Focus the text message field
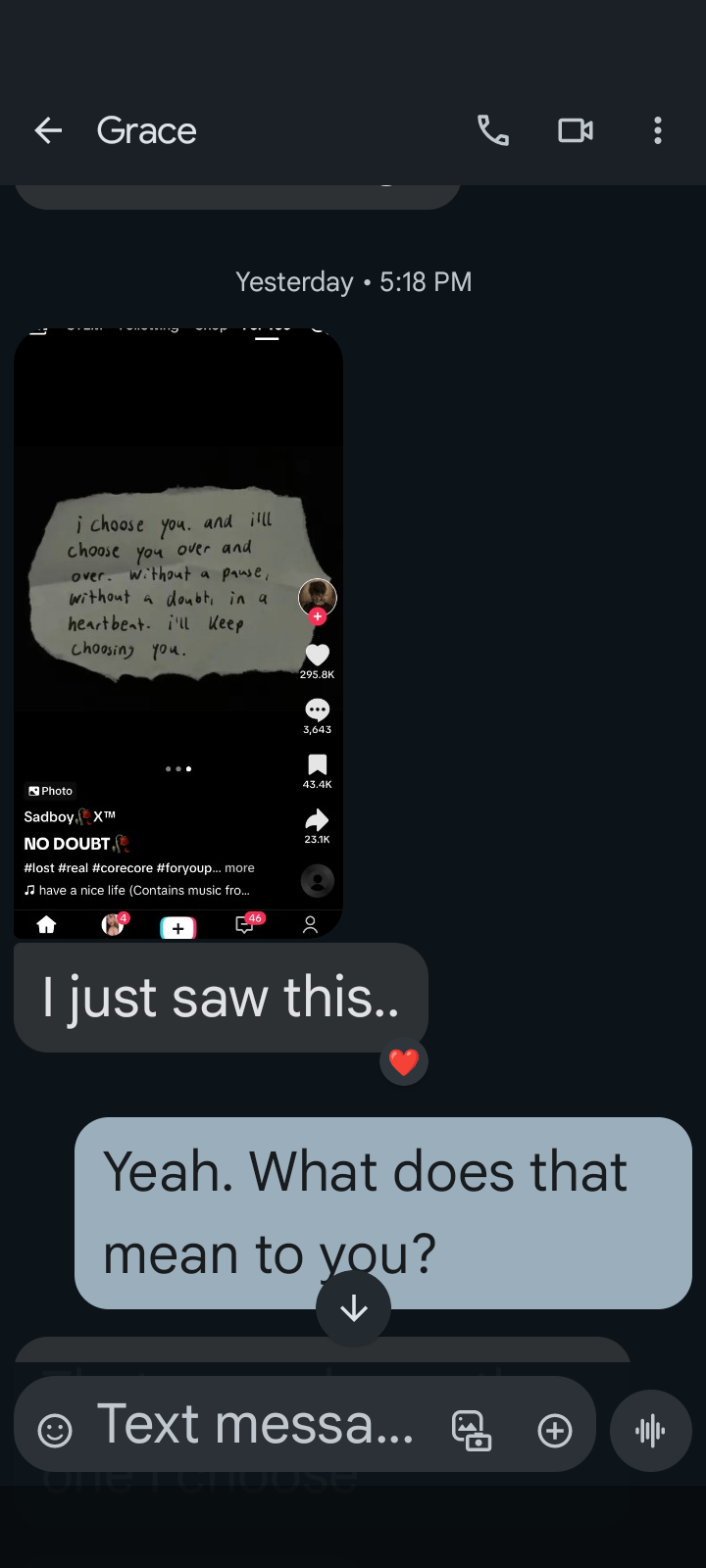Screen dimensions: 706x1568 (255, 1425)
